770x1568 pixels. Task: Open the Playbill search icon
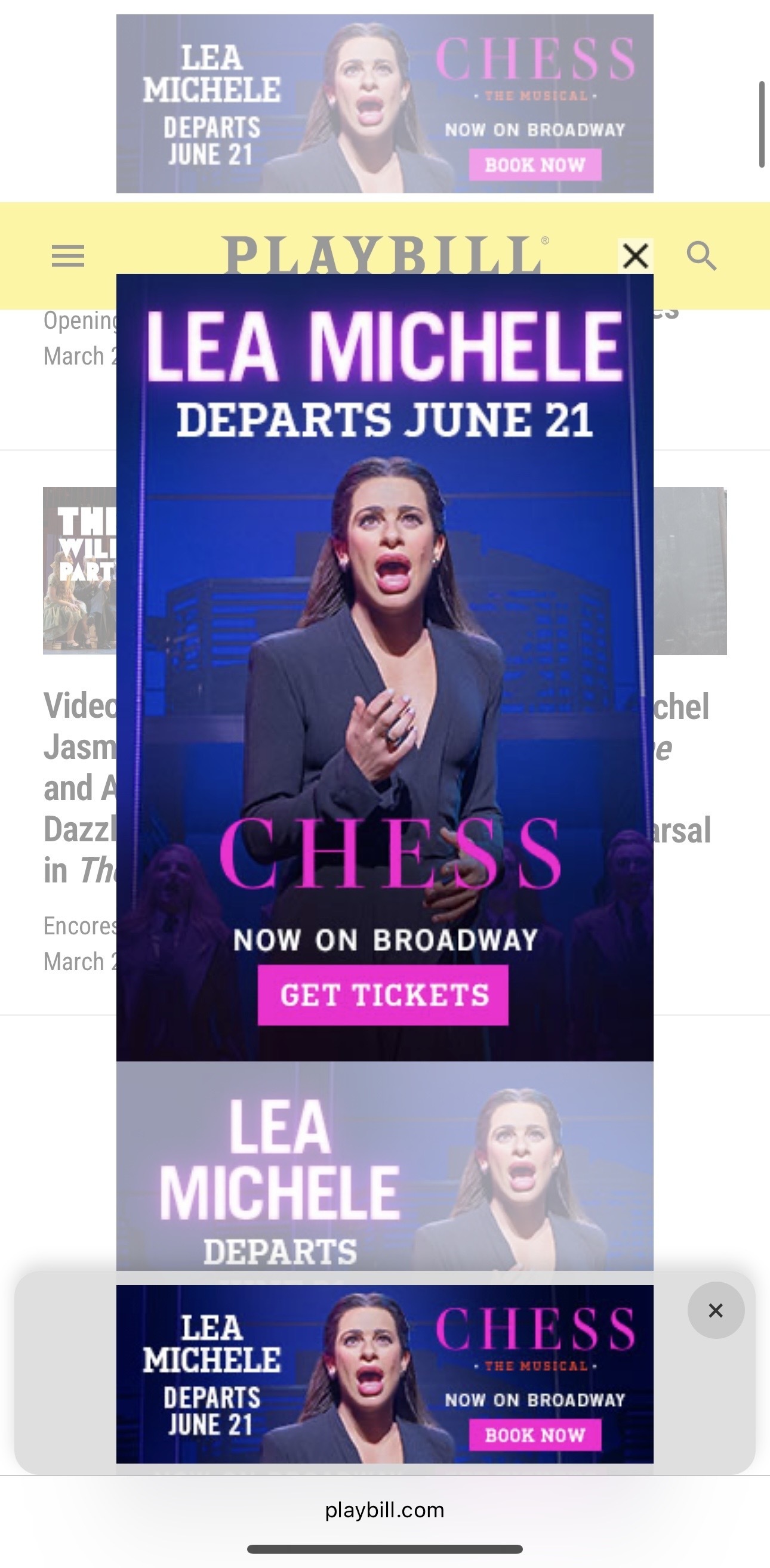coord(701,255)
